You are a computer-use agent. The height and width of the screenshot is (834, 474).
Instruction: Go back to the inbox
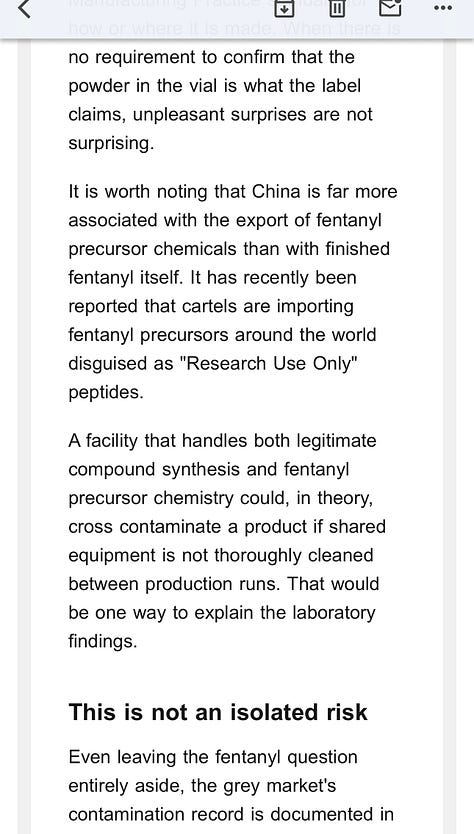pos(24,9)
